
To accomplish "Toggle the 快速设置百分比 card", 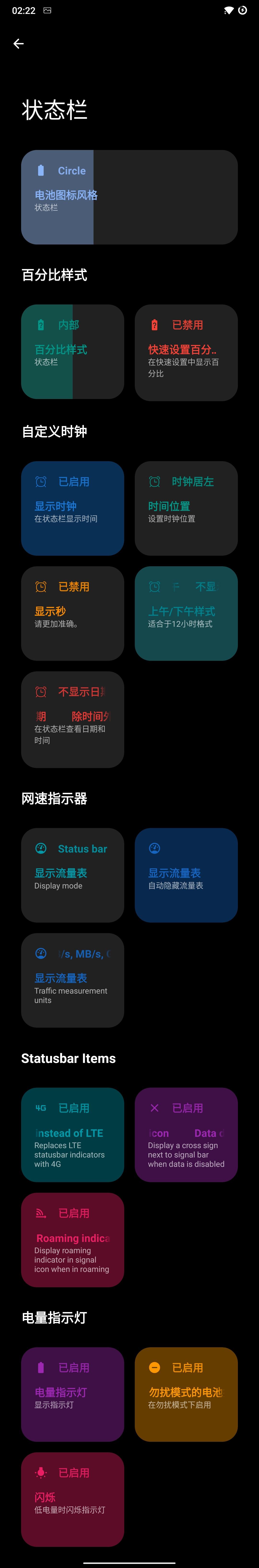I will pos(186,352).
